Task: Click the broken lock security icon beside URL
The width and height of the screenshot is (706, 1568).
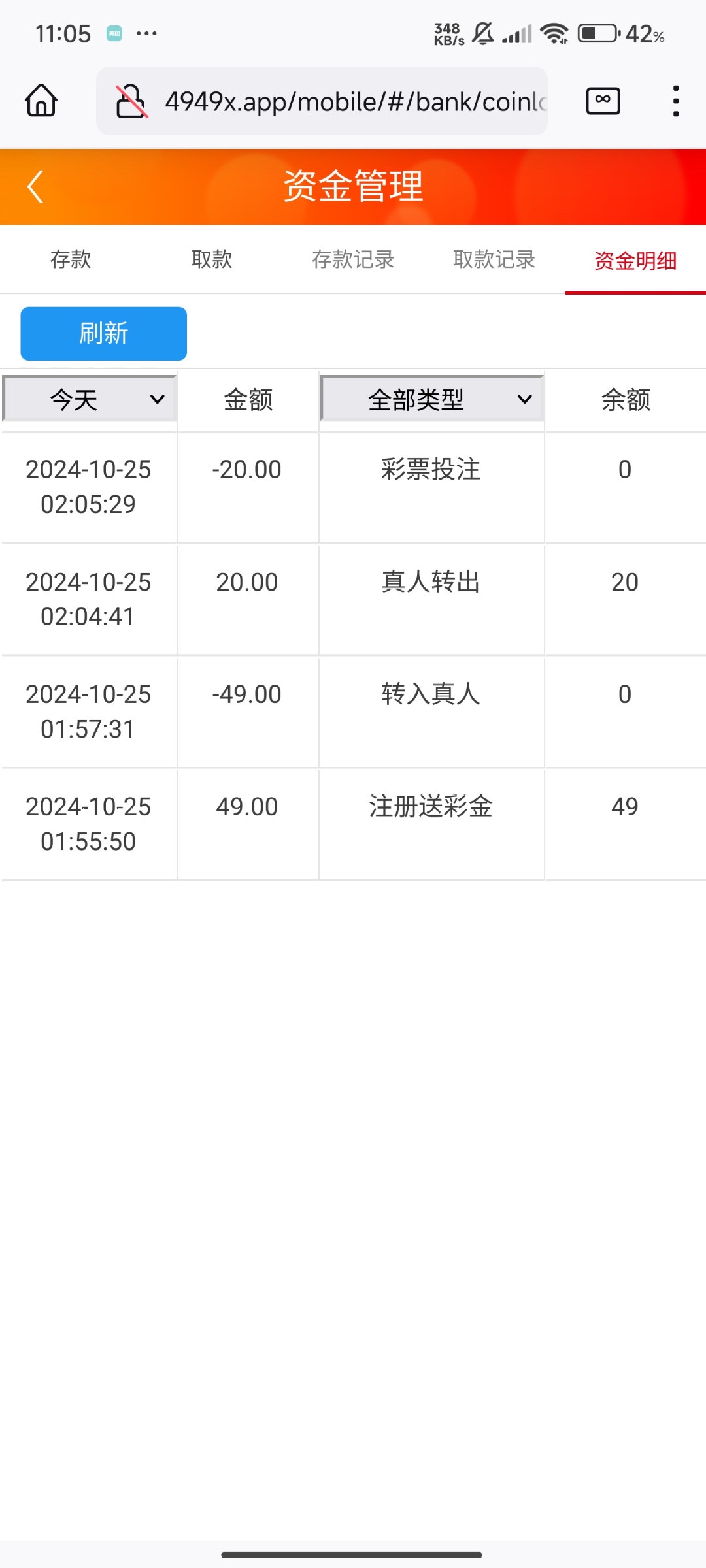Action: [x=129, y=101]
